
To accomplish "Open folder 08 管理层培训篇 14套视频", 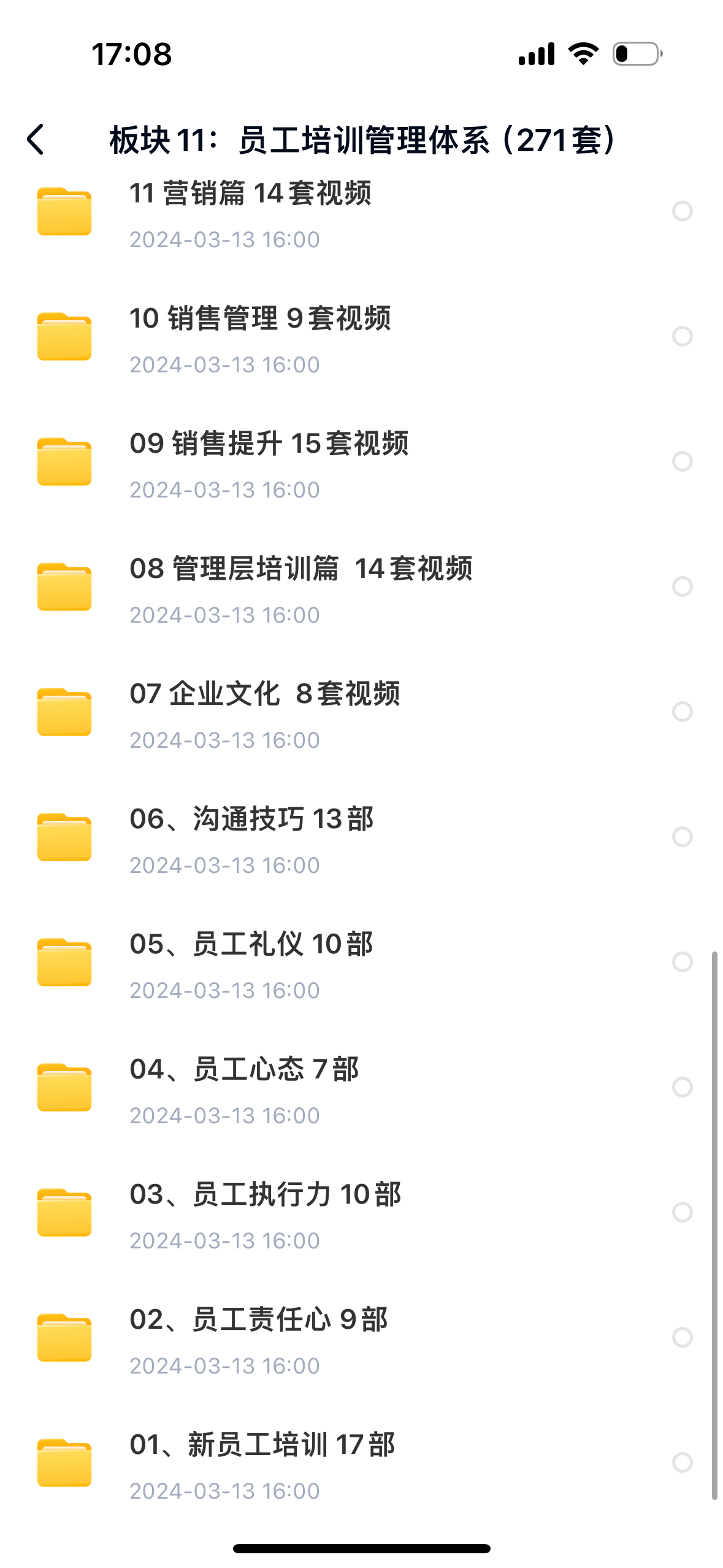I will [300, 587].
